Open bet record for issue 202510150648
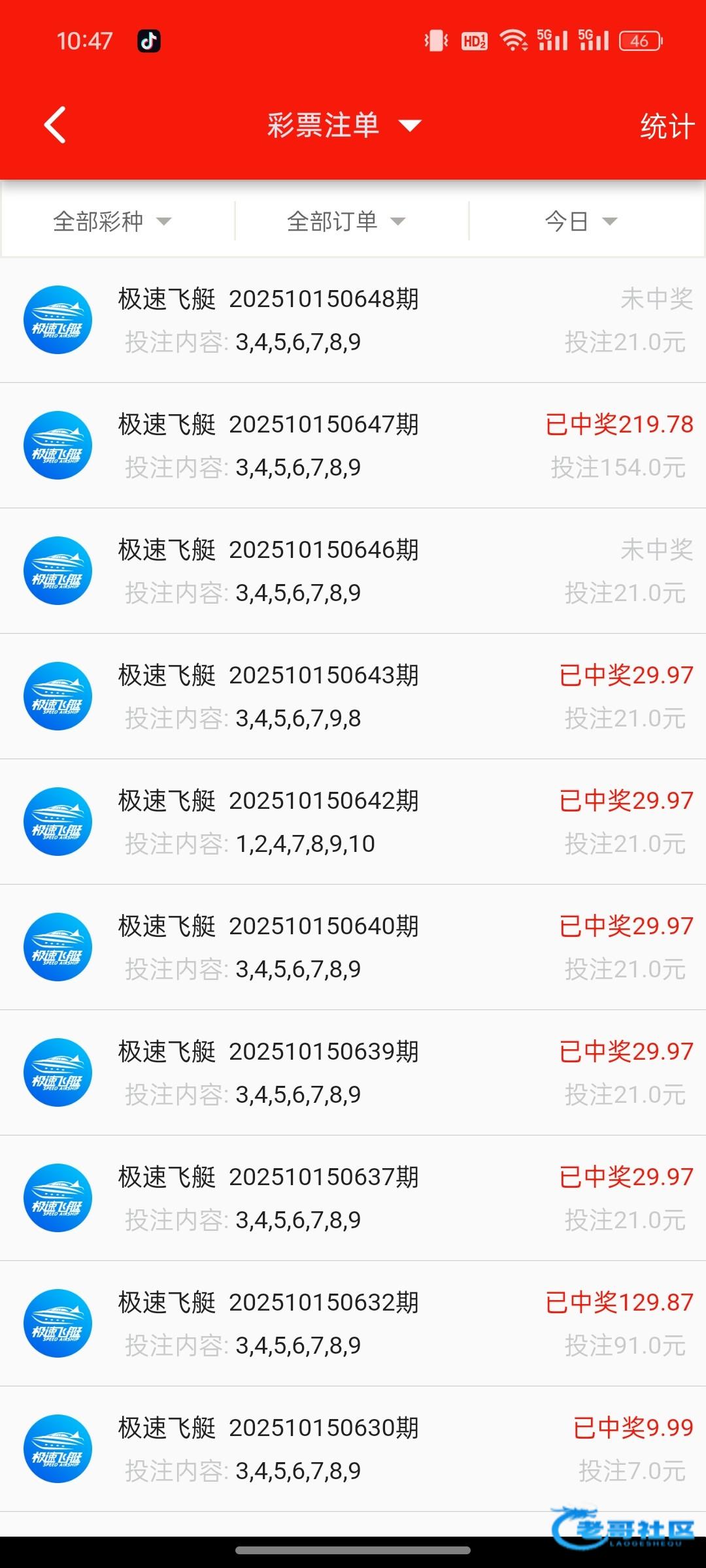 pos(353,320)
